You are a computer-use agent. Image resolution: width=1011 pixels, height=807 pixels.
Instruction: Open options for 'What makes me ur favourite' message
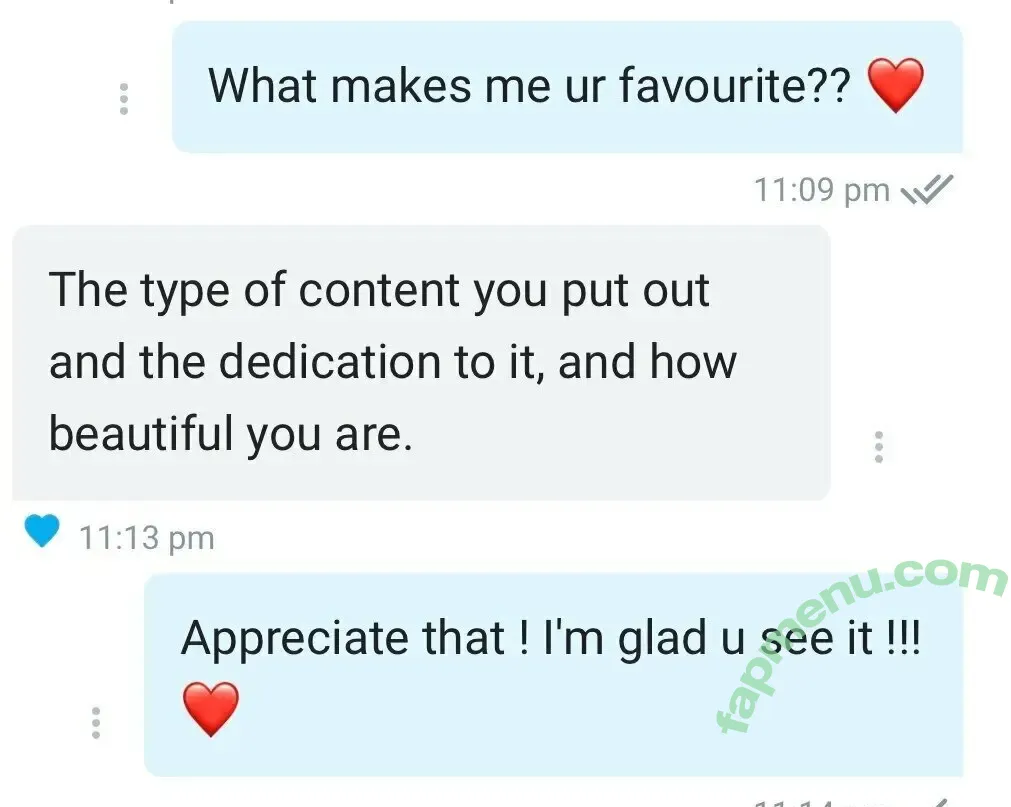click(124, 99)
